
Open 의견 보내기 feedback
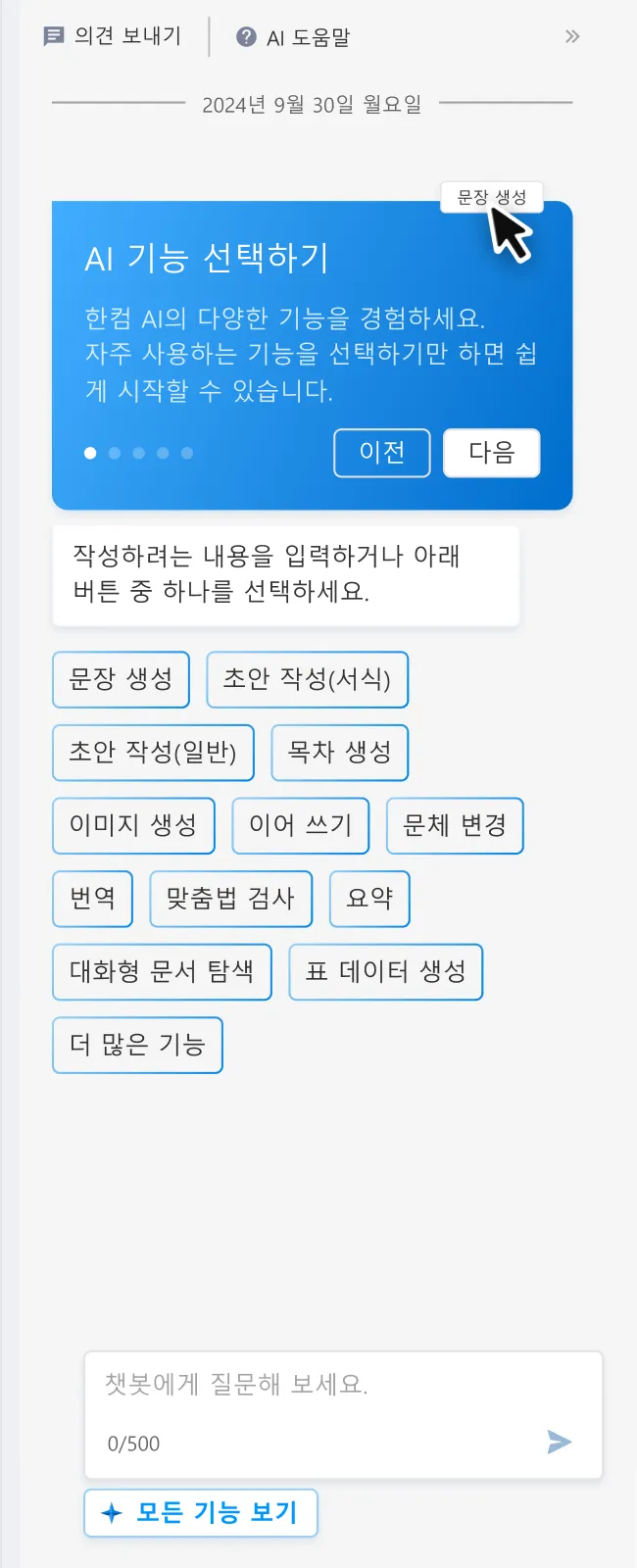click(x=113, y=37)
